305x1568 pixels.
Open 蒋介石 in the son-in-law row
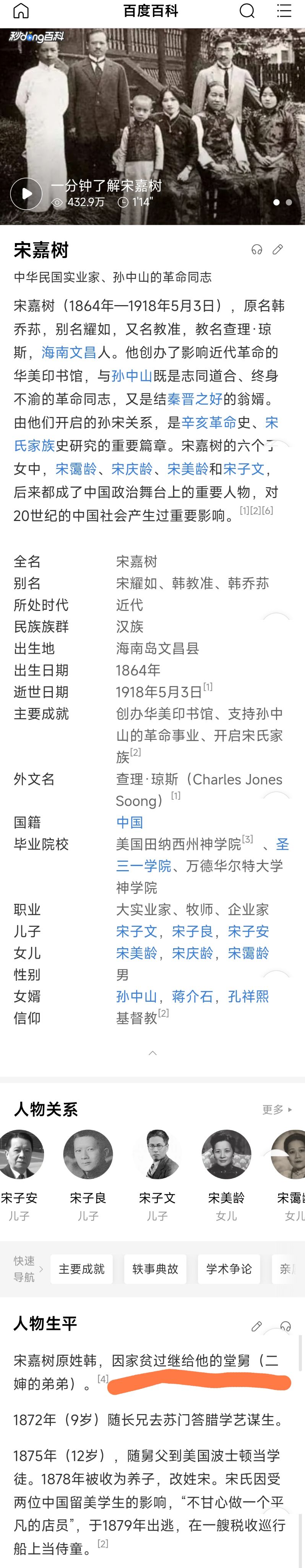point(192,996)
